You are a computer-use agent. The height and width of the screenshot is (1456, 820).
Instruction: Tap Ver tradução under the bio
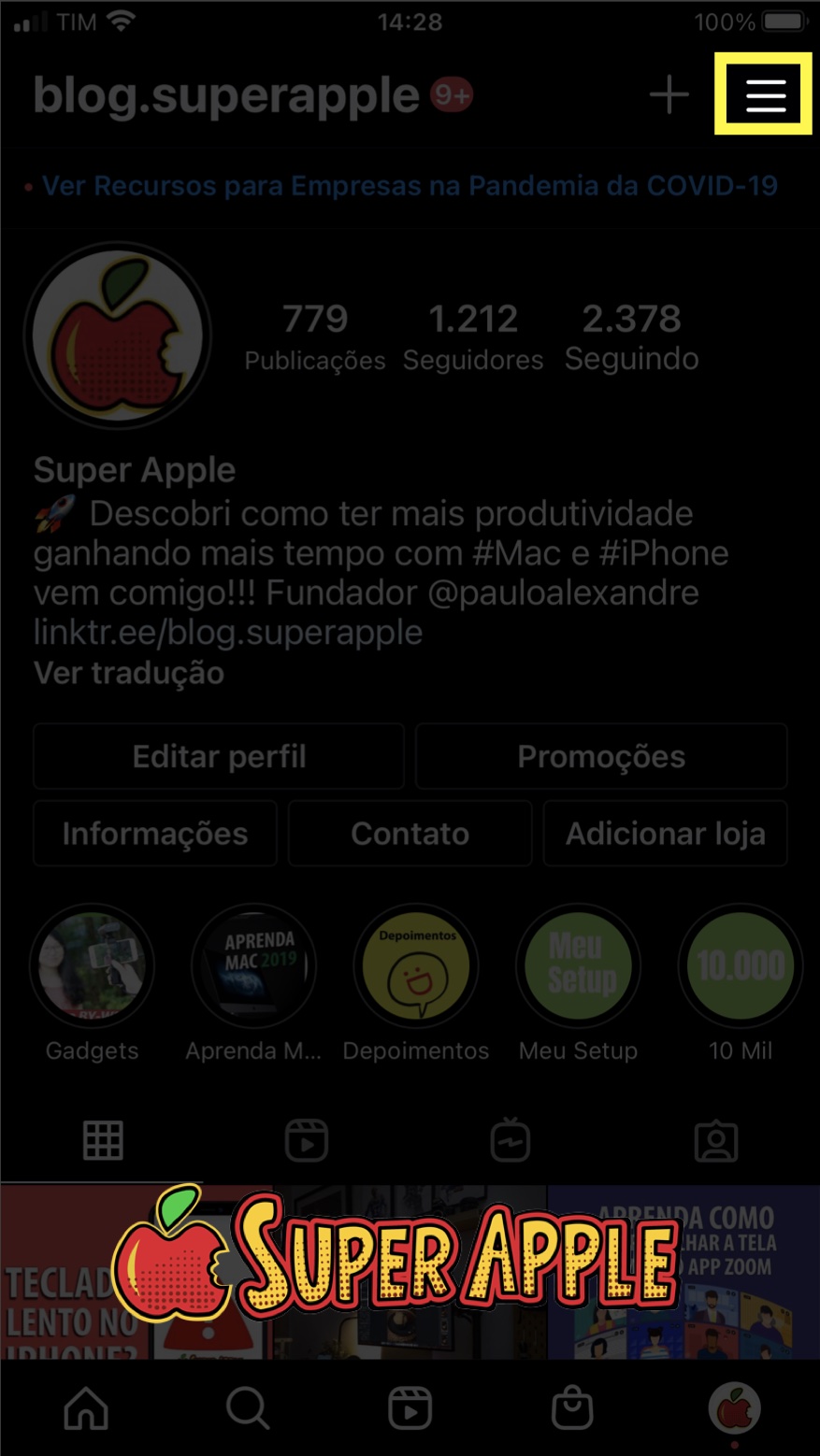click(x=129, y=673)
